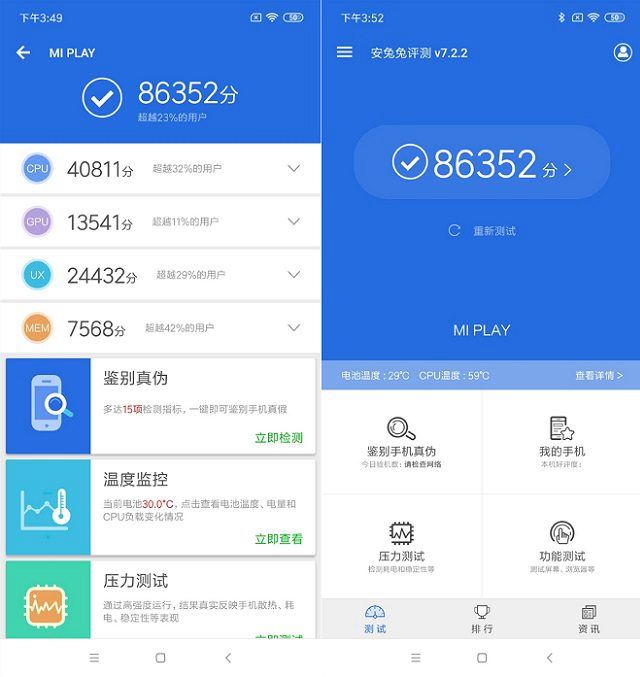Open the 鉴别手机真伪 grid item

tap(401, 438)
